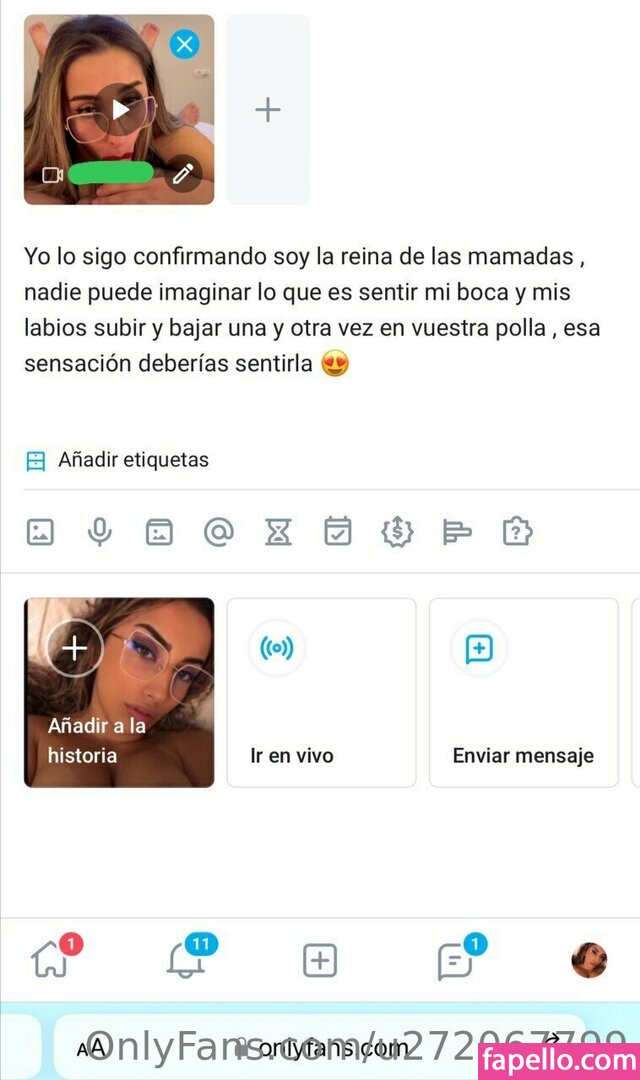This screenshot has height=1080, width=640.
Task: Open the messages tab
Action: click(x=455, y=961)
